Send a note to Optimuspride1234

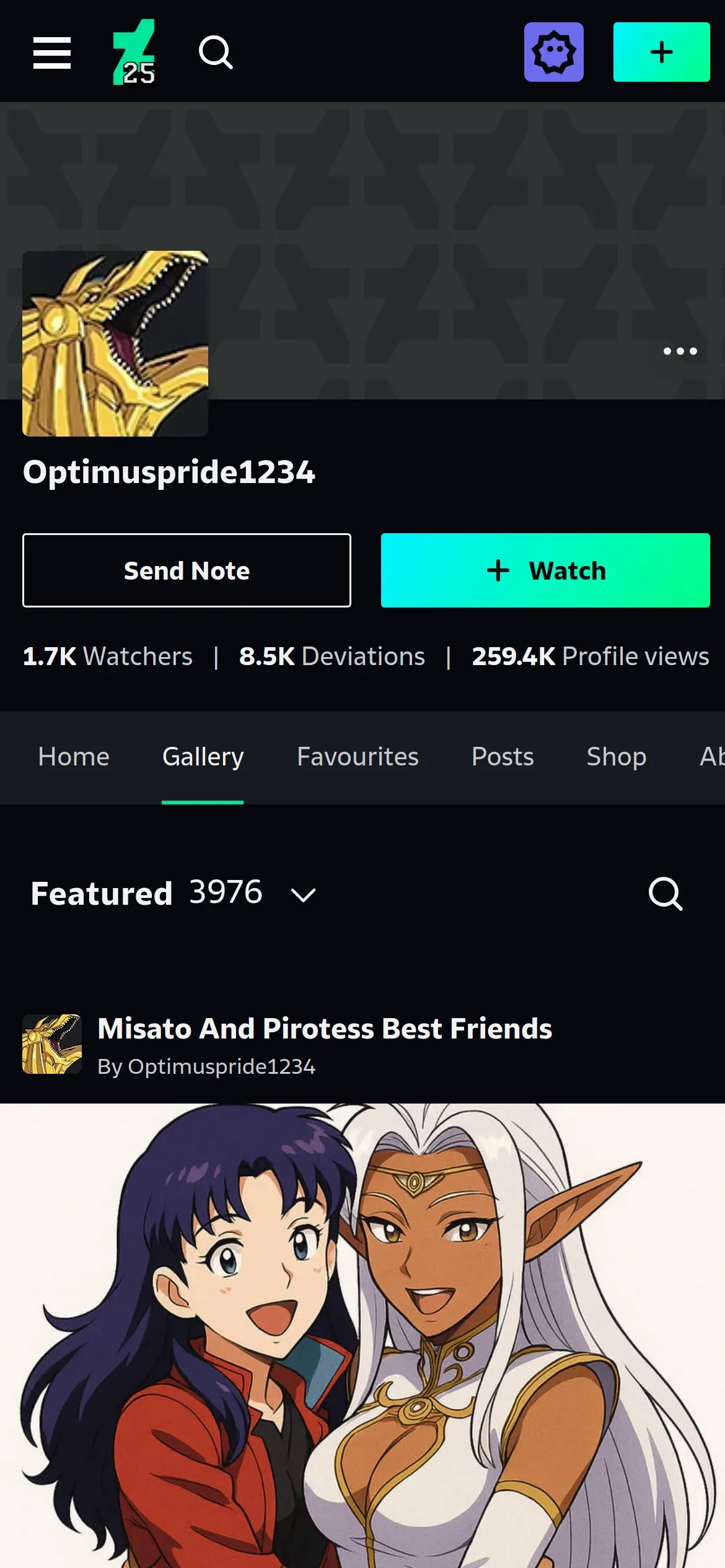[x=187, y=570]
